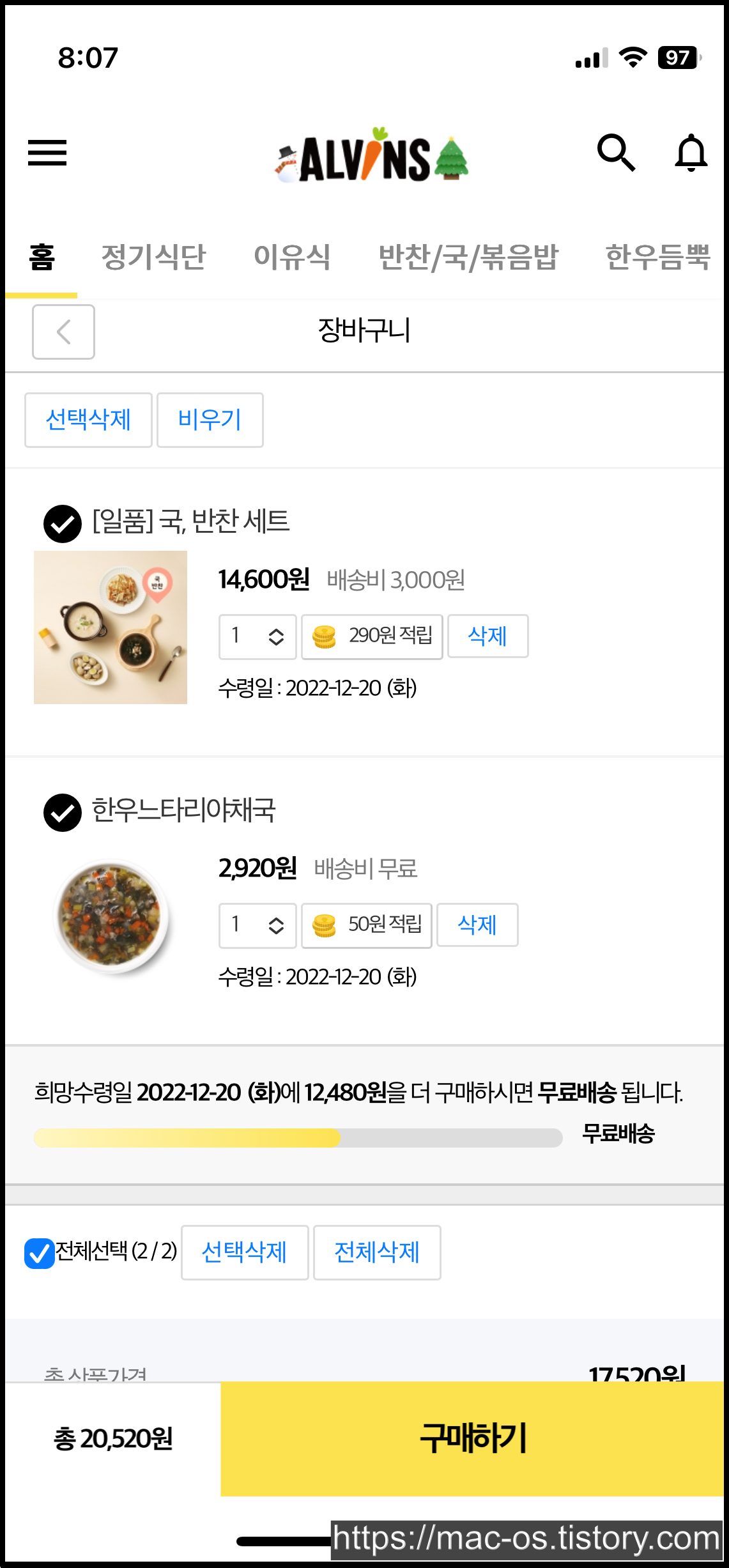The image size is (729, 1568).
Task: Open the hamburger menu
Action: pyautogui.click(x=47, y=153)
